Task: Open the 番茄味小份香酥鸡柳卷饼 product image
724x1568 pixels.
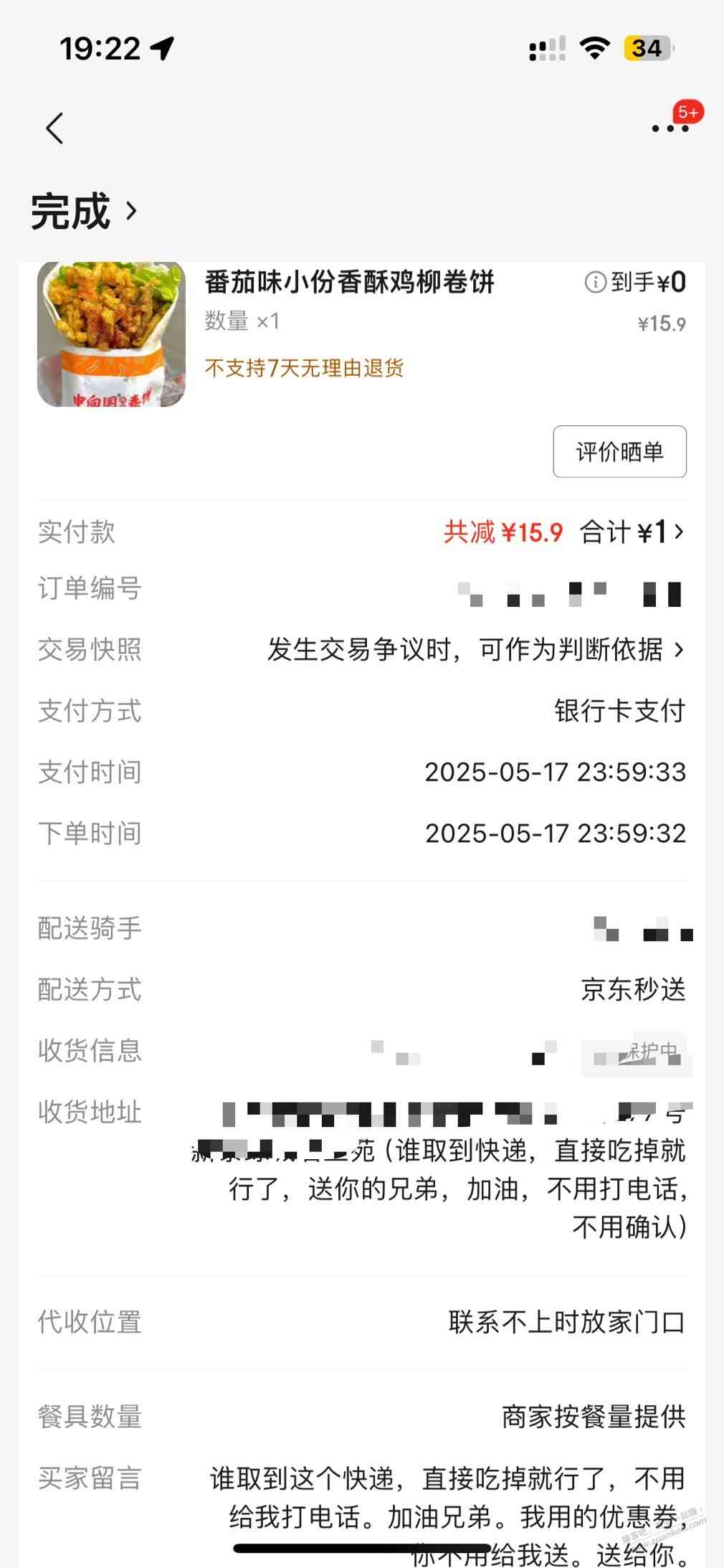Action: pos(111,334)
